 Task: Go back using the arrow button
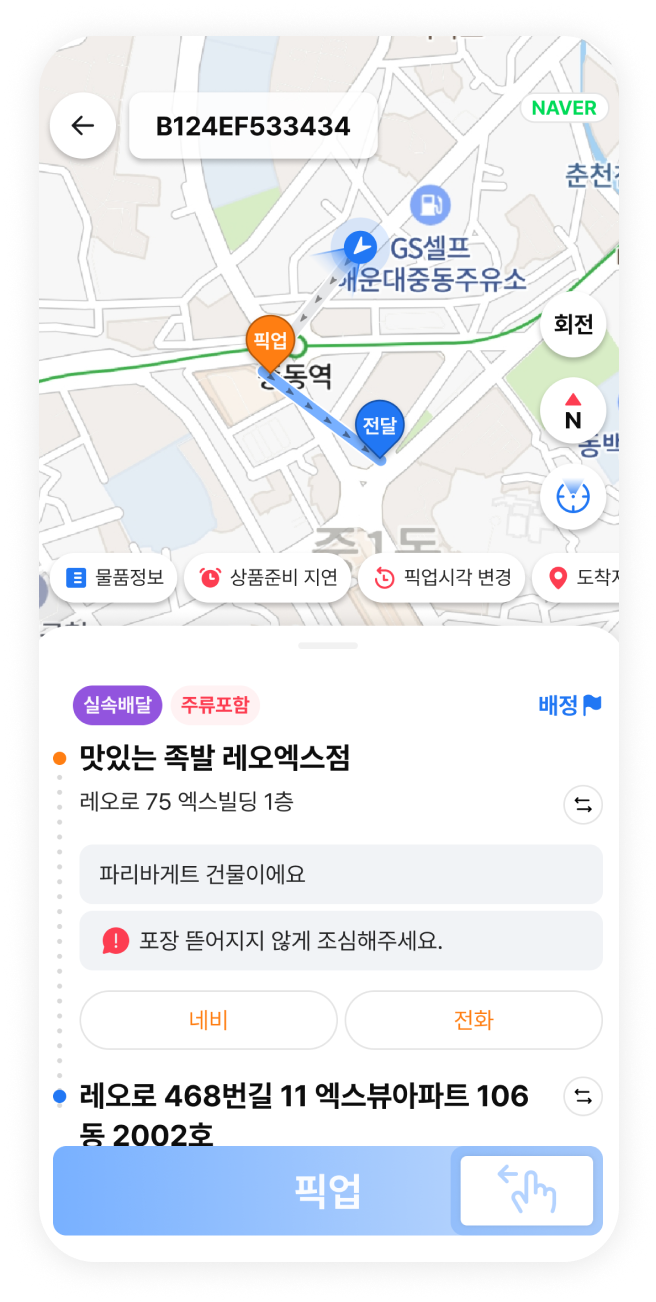(x=83, y=126)
